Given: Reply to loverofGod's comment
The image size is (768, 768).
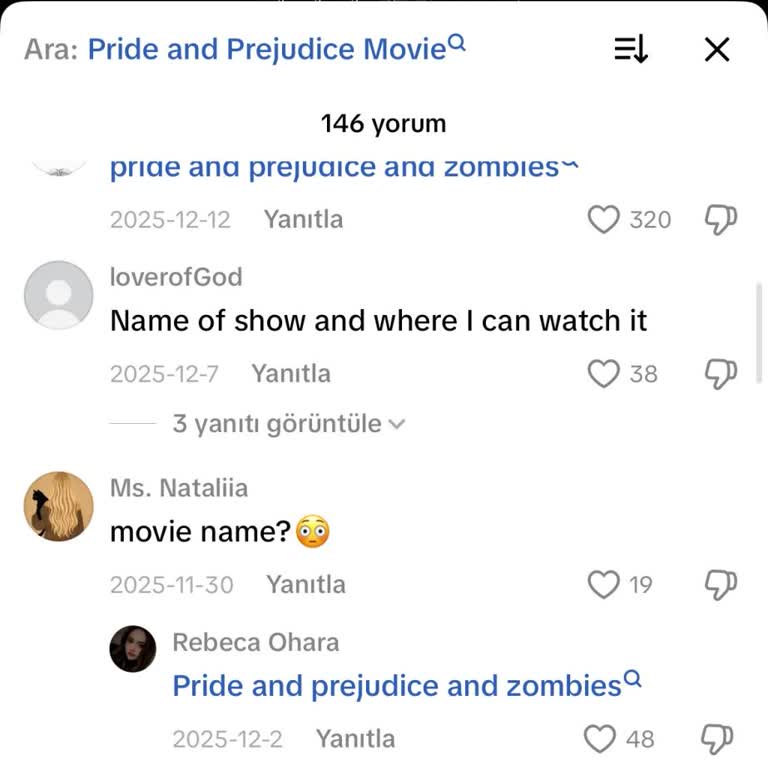Looking at the screenshot, I should tap(290, 374).
